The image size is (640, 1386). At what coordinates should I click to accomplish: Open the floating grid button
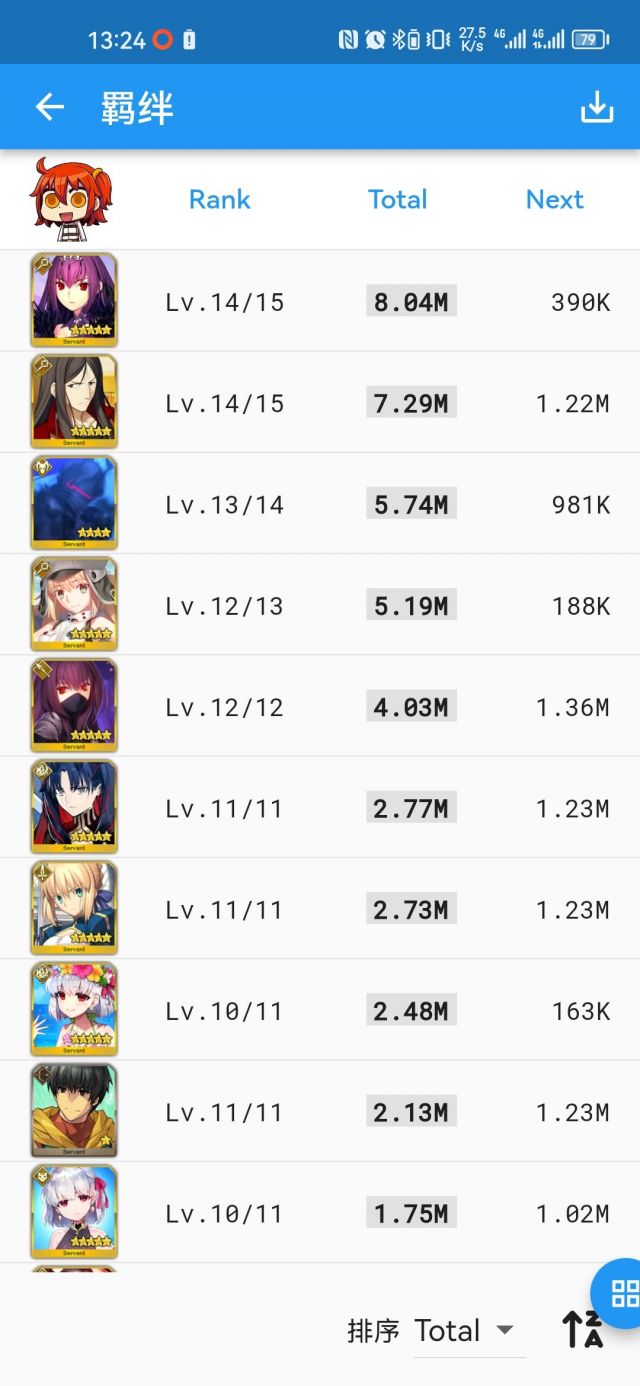pos(622,1293)
